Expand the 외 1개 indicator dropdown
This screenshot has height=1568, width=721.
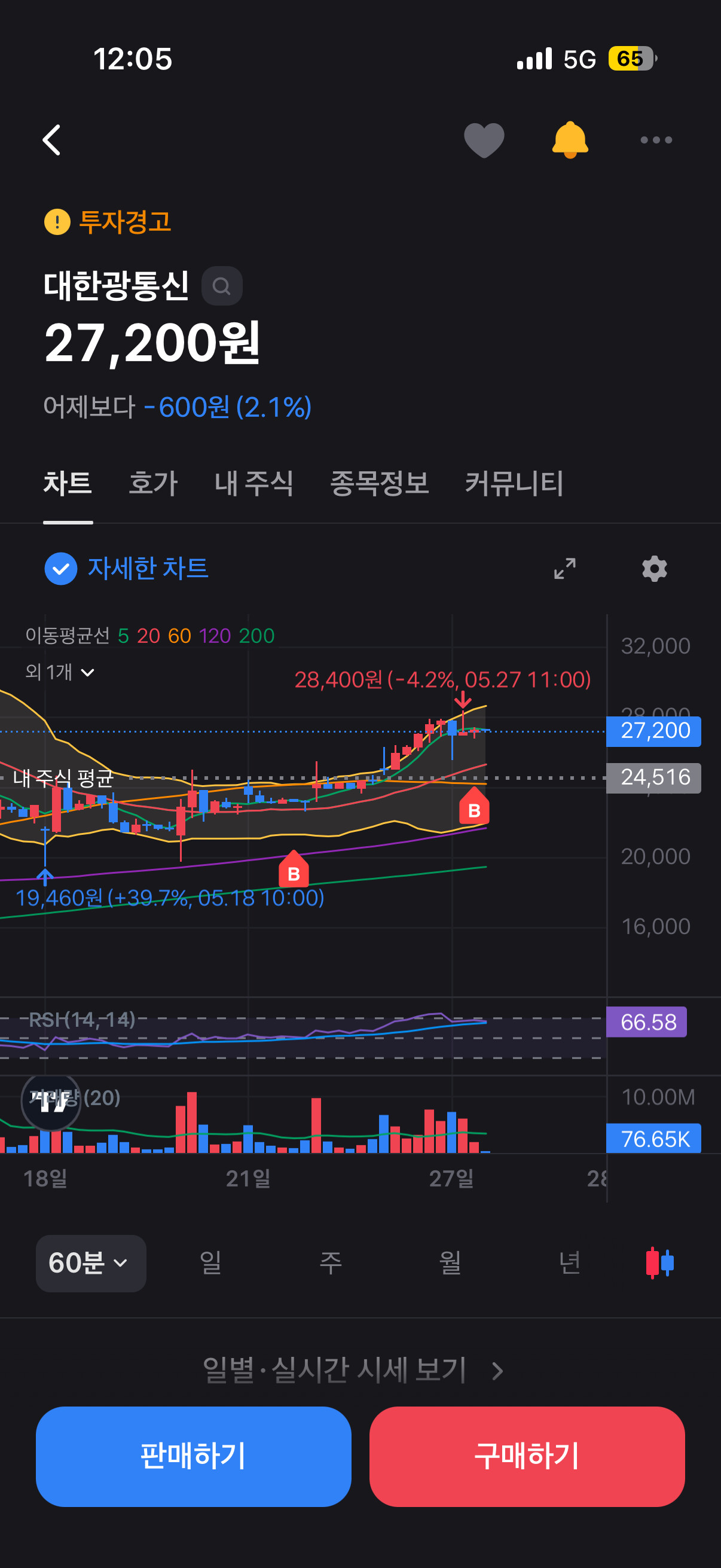(60, 672)
